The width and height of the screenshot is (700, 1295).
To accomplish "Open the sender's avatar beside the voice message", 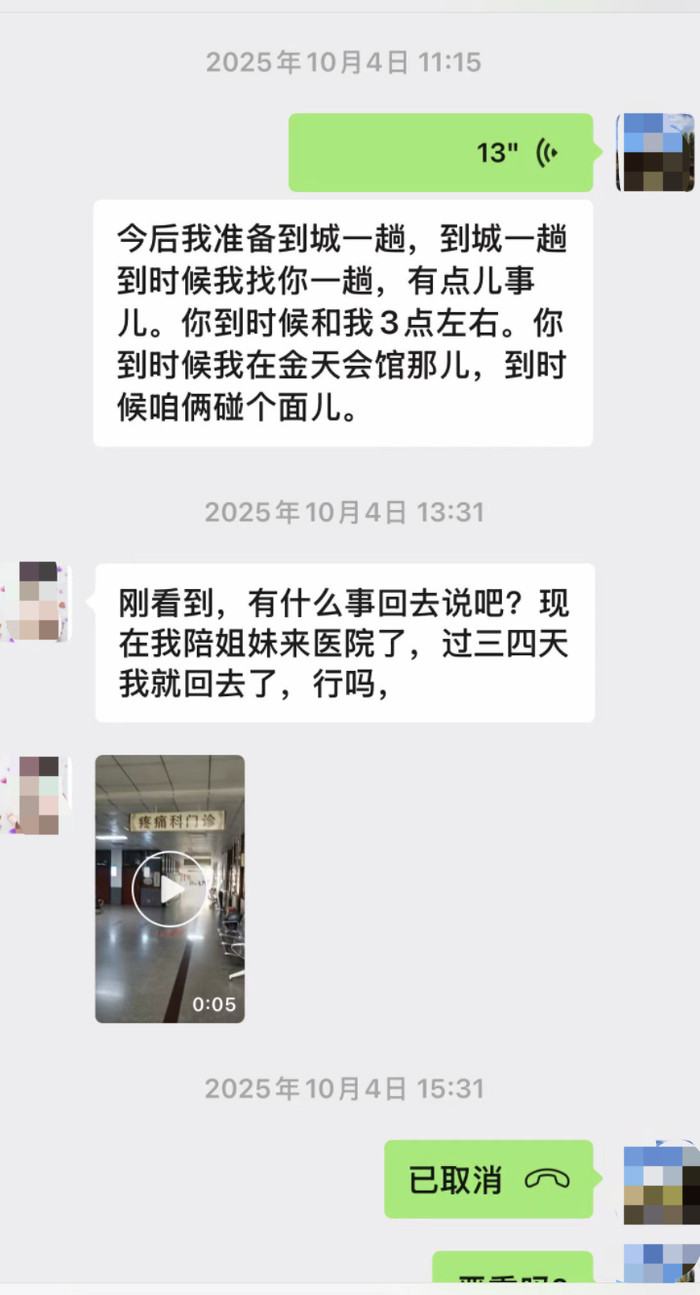I will (x=655, y=153).
